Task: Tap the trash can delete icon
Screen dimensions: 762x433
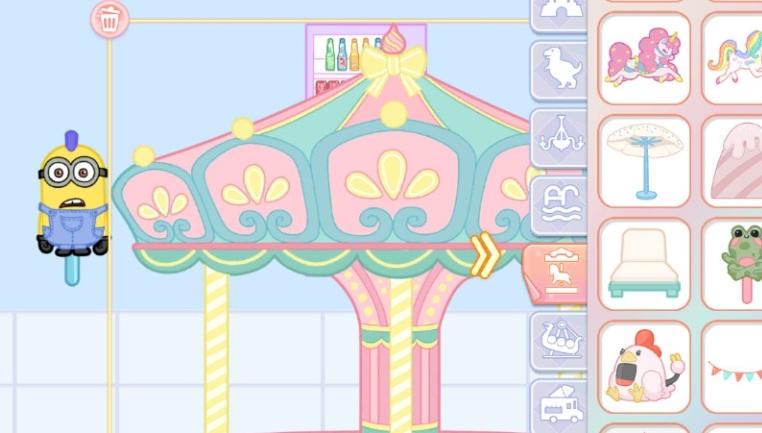Action: coord(110,18)
